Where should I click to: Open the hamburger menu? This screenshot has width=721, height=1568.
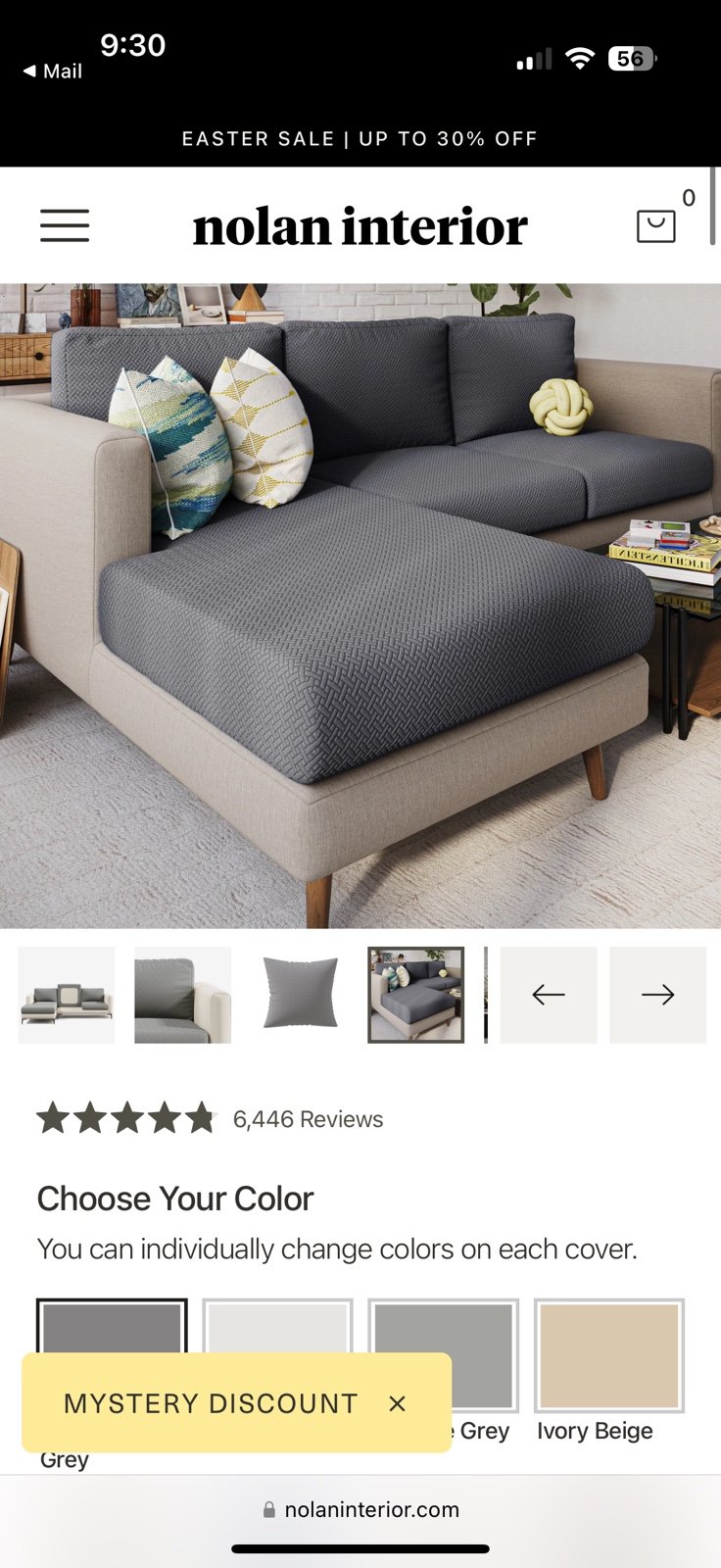65,225
